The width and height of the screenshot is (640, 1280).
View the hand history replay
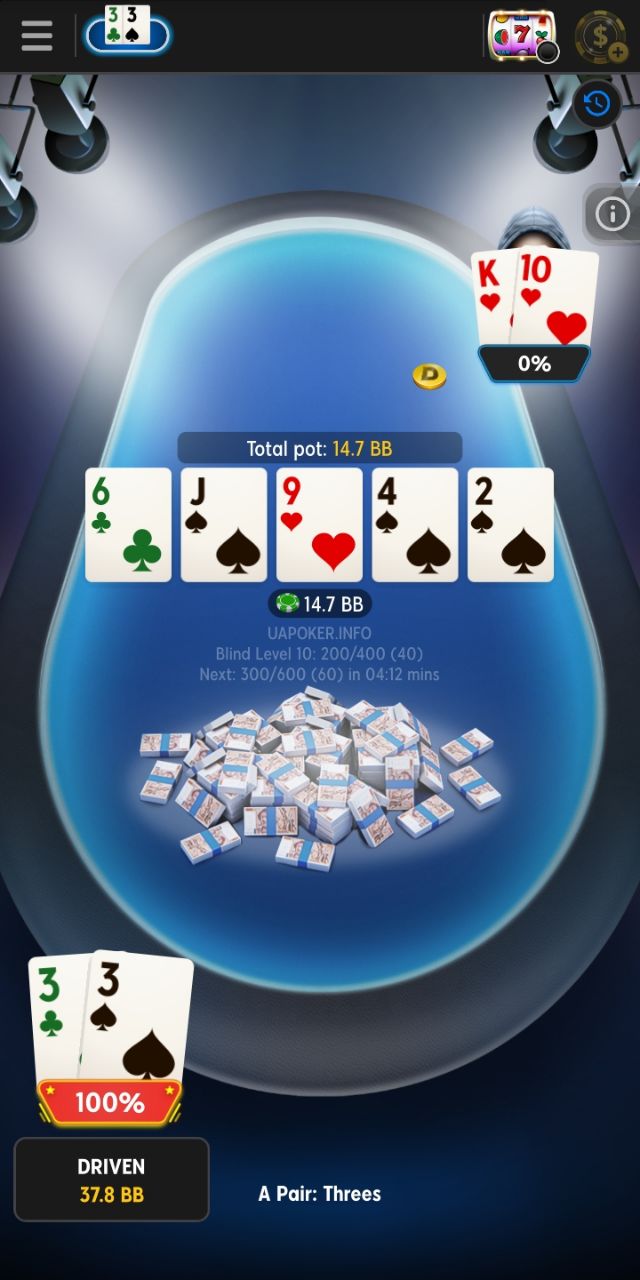tap(597, 104)
